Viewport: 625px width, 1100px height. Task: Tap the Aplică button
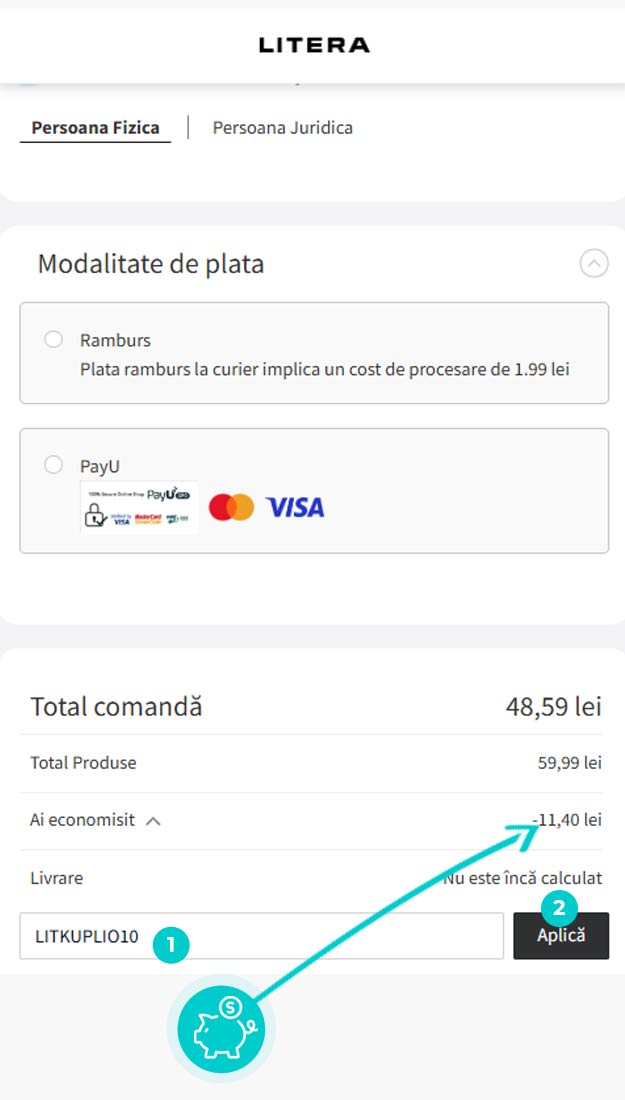561,936
